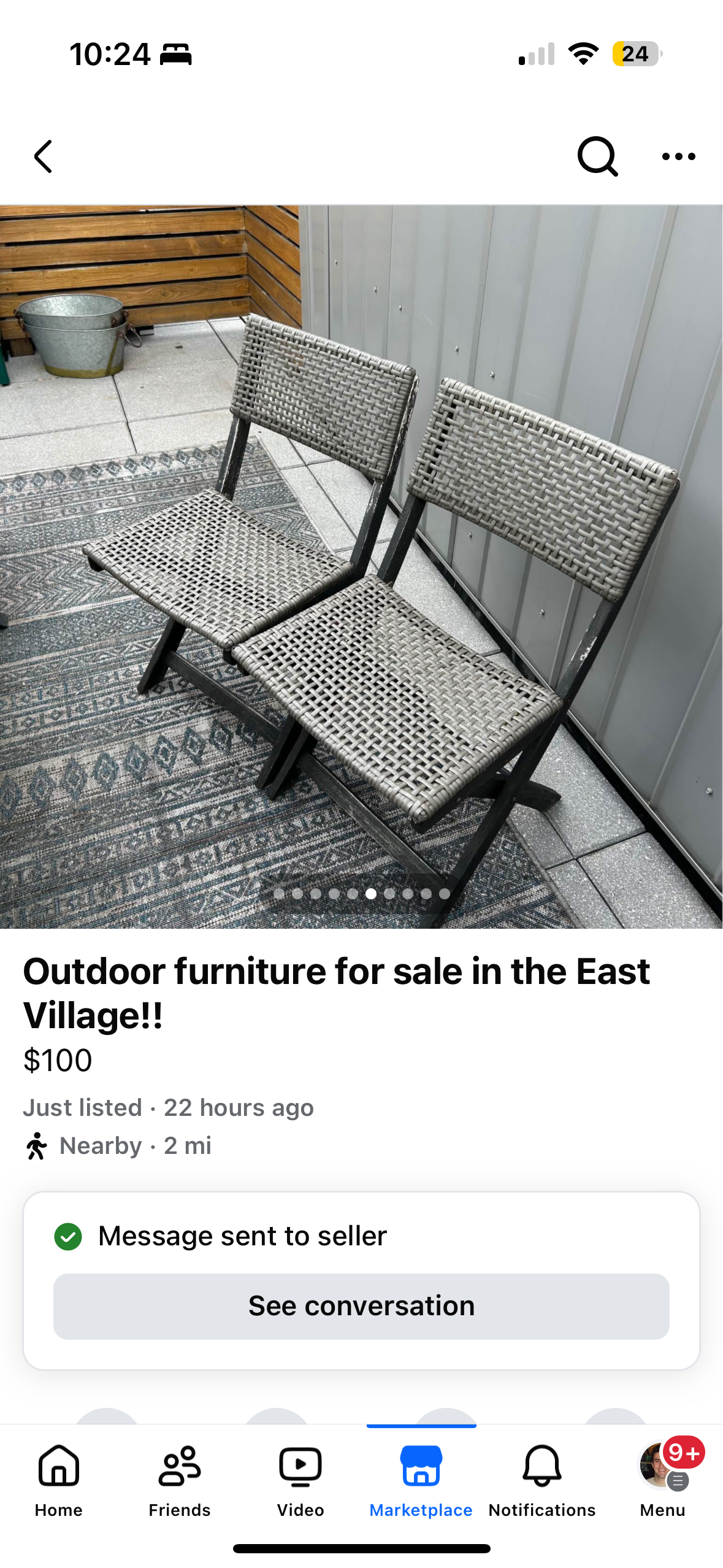The image size is (723, 1568).
Task: Open the Menu tab
Action: 662,1480
